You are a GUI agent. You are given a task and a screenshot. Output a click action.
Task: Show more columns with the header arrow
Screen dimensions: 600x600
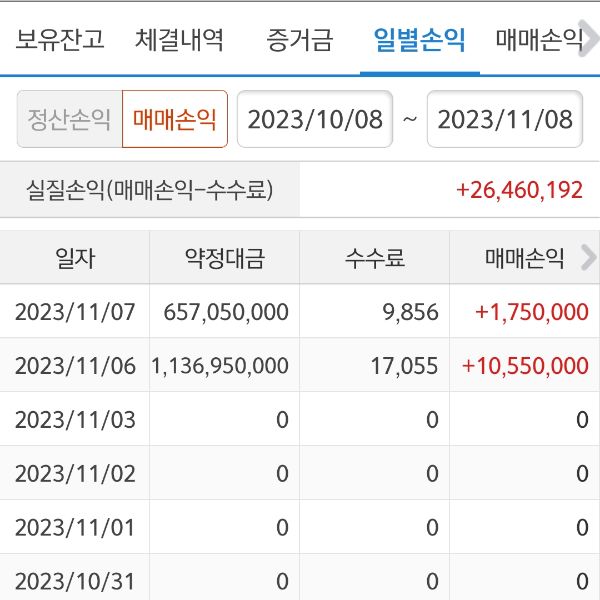(588, 258)
